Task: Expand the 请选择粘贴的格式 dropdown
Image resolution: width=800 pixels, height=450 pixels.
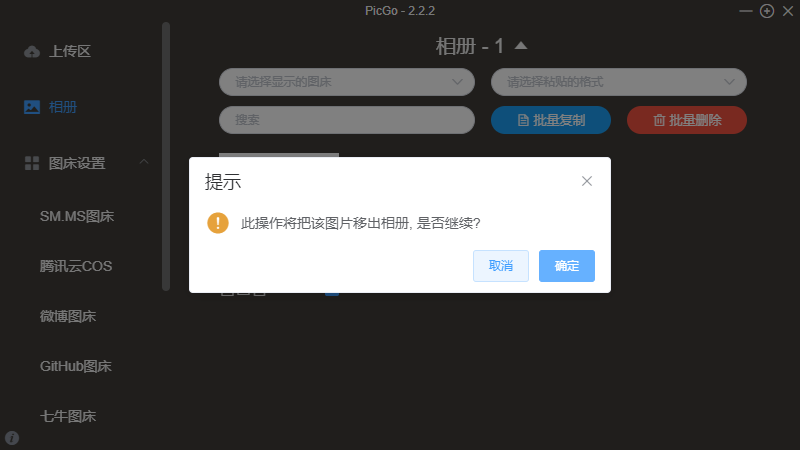Action: pyautogui.click(x=618, y=82)
